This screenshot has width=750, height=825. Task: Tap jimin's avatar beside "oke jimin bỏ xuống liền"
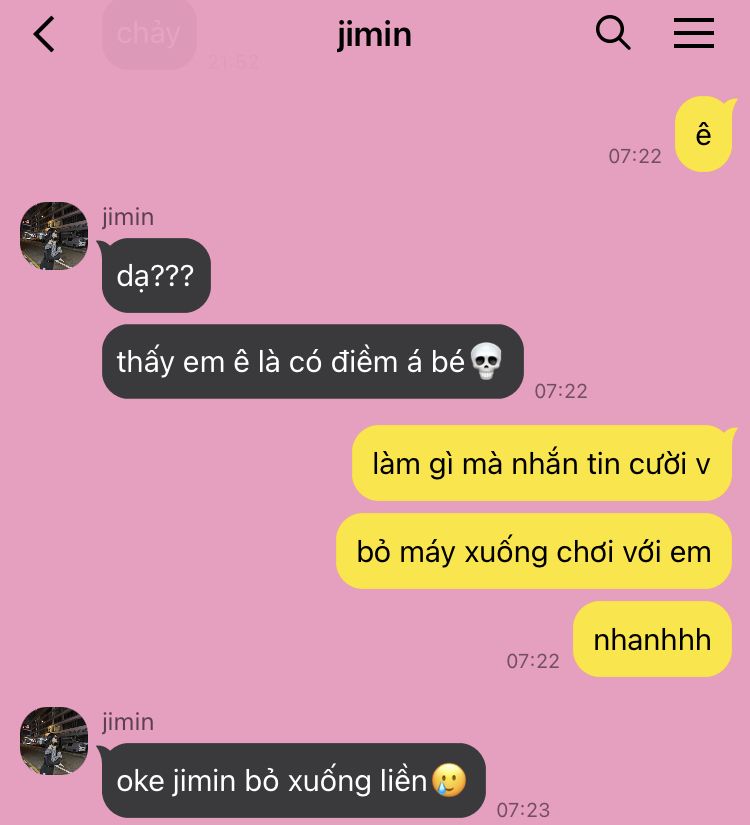(54, 741)
